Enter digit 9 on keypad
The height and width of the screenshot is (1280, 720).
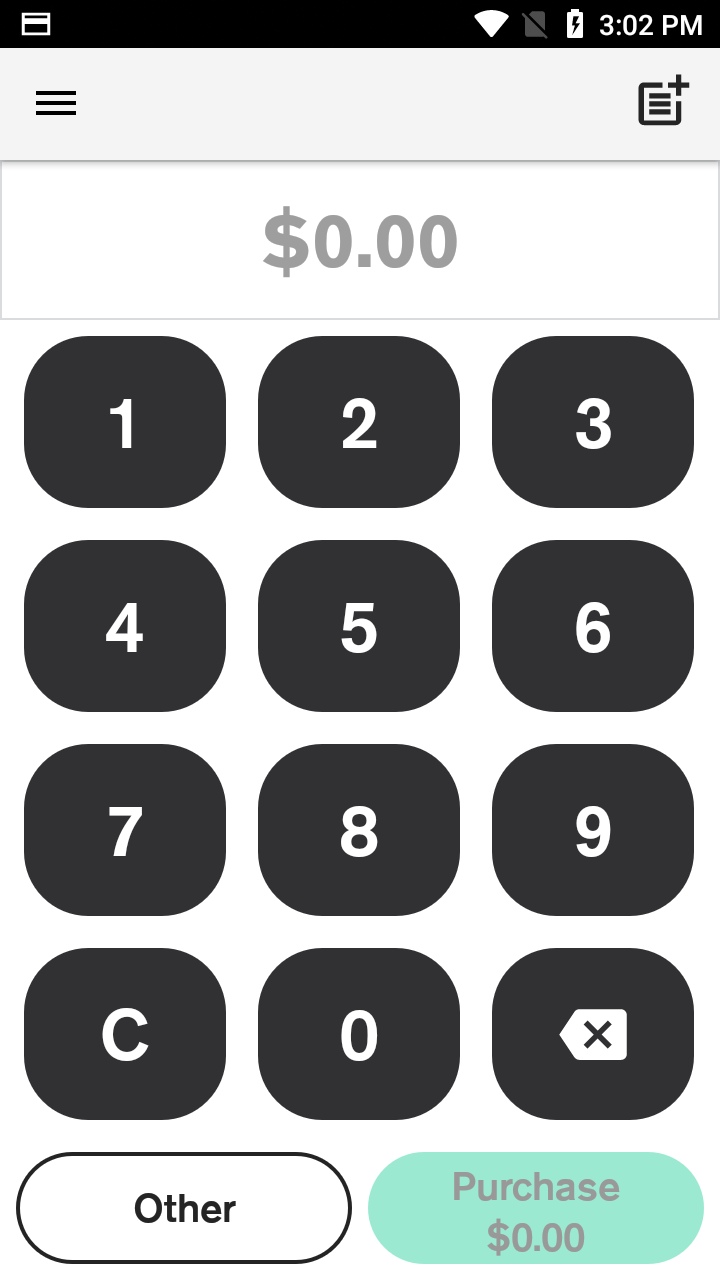pyautogui.click(x=593, y=830)
